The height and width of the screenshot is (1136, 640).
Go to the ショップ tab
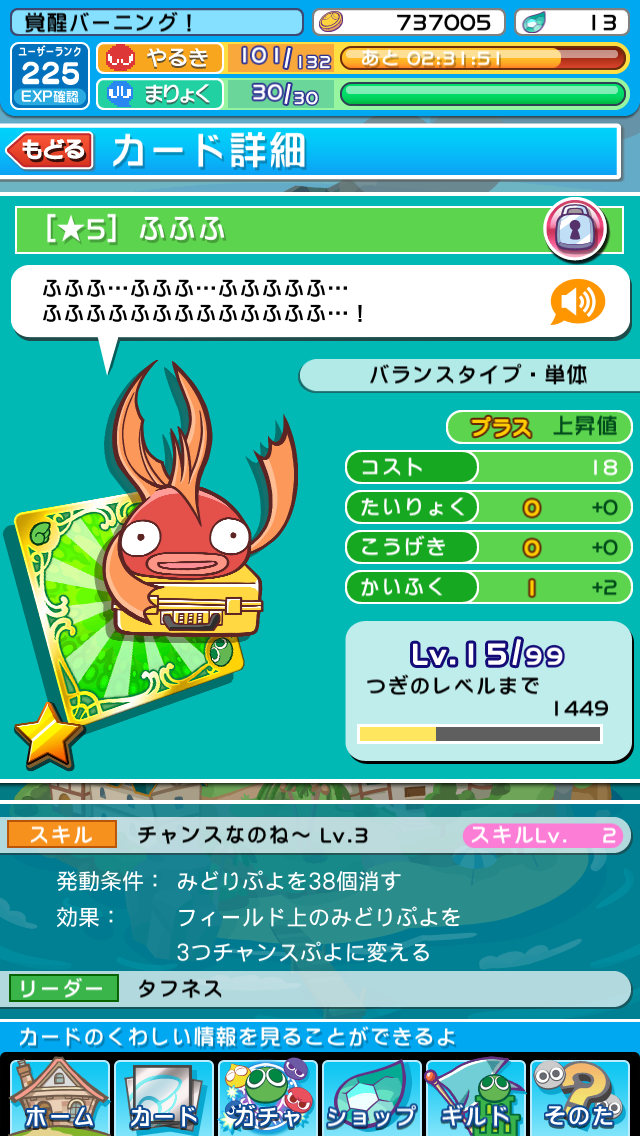click(x=371, y=1098)
